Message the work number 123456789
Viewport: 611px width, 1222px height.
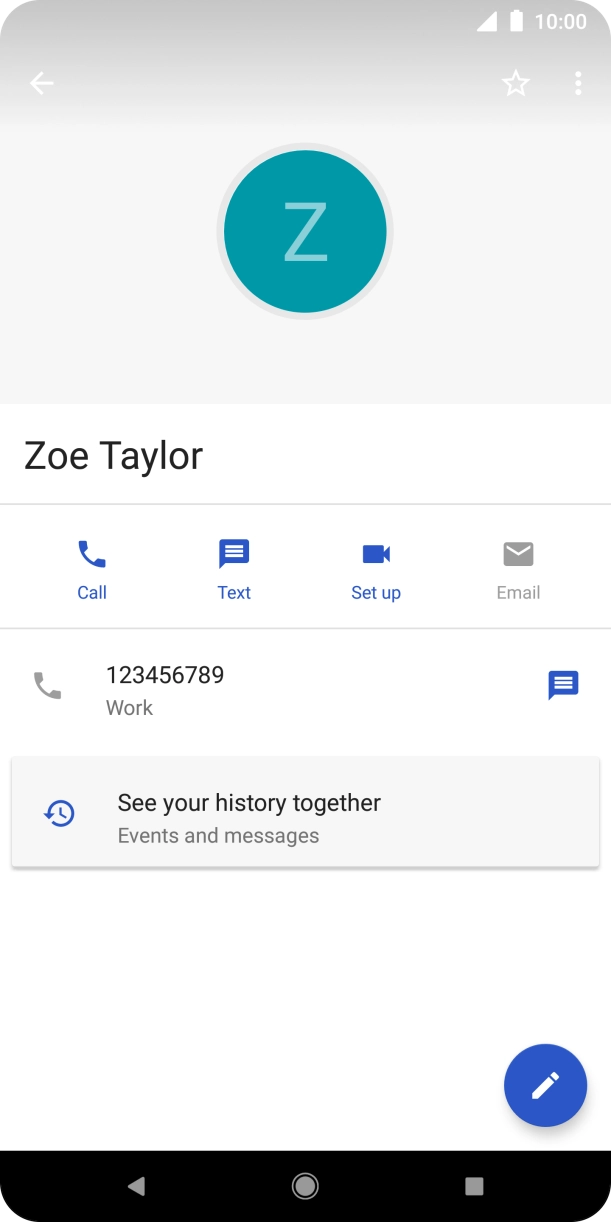coord(563,686)
